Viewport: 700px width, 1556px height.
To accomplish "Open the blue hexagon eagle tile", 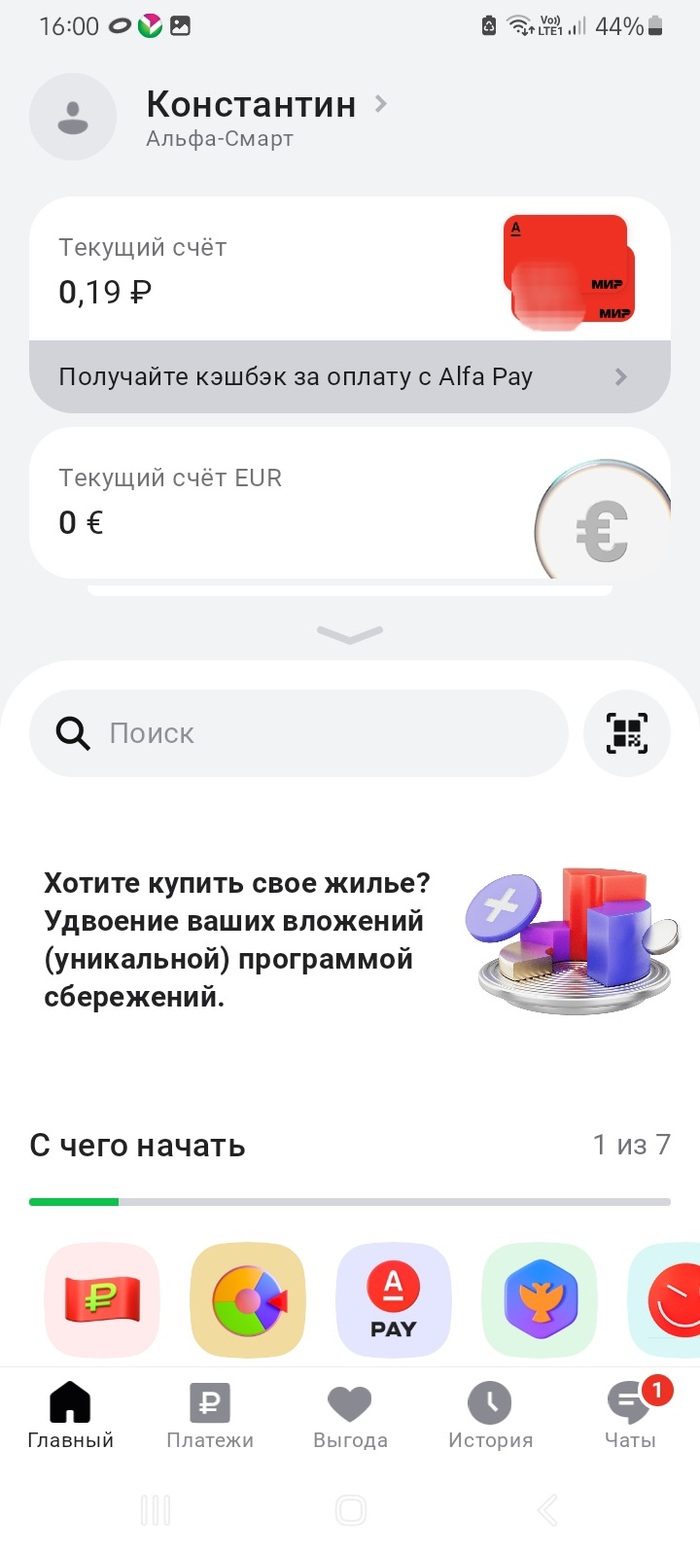I will click(539, 1299).
